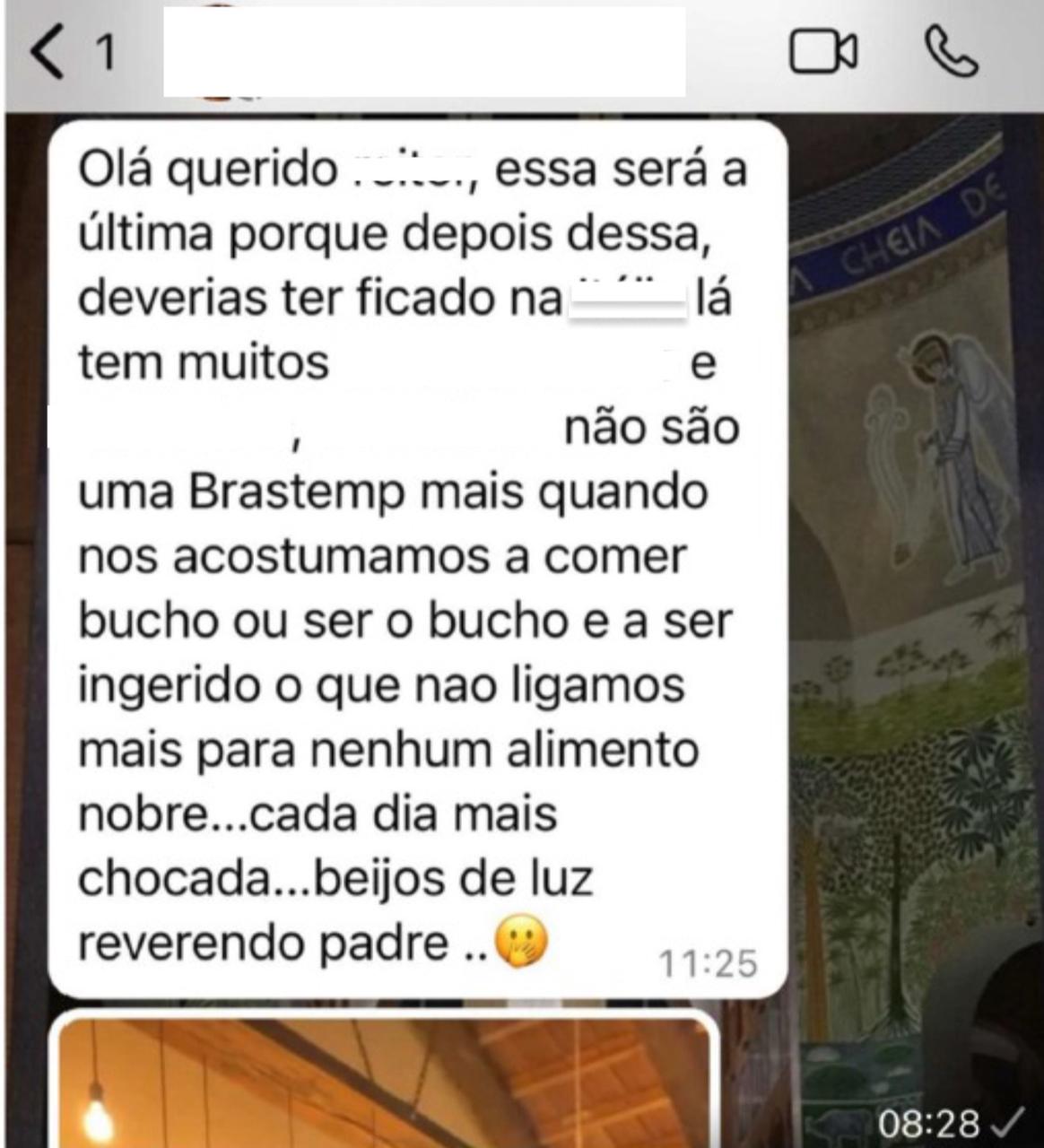Start a video call

pos(822,52)
